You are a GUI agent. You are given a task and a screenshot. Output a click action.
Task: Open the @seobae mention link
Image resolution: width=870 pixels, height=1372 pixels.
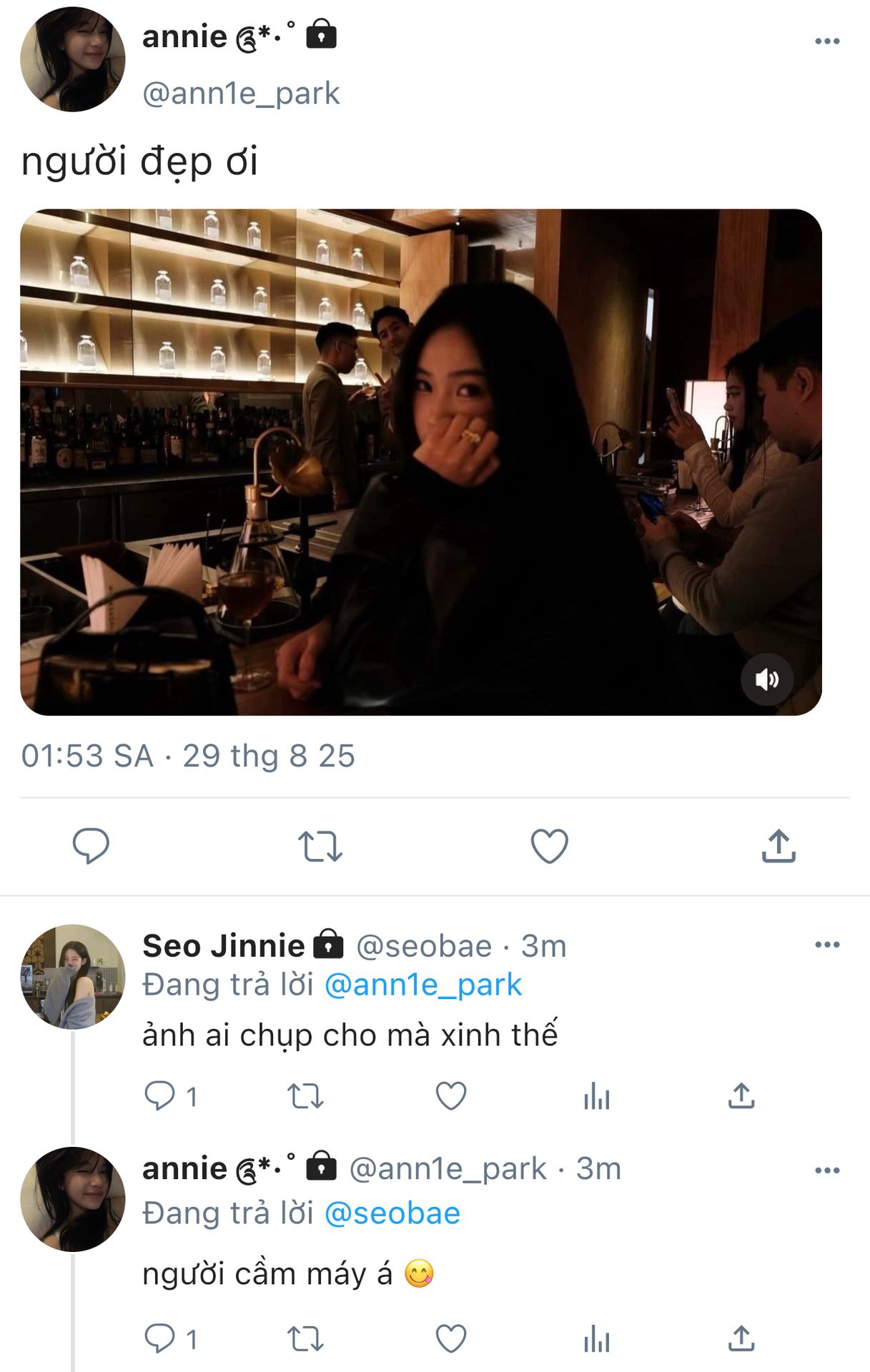coord(392,1213)
